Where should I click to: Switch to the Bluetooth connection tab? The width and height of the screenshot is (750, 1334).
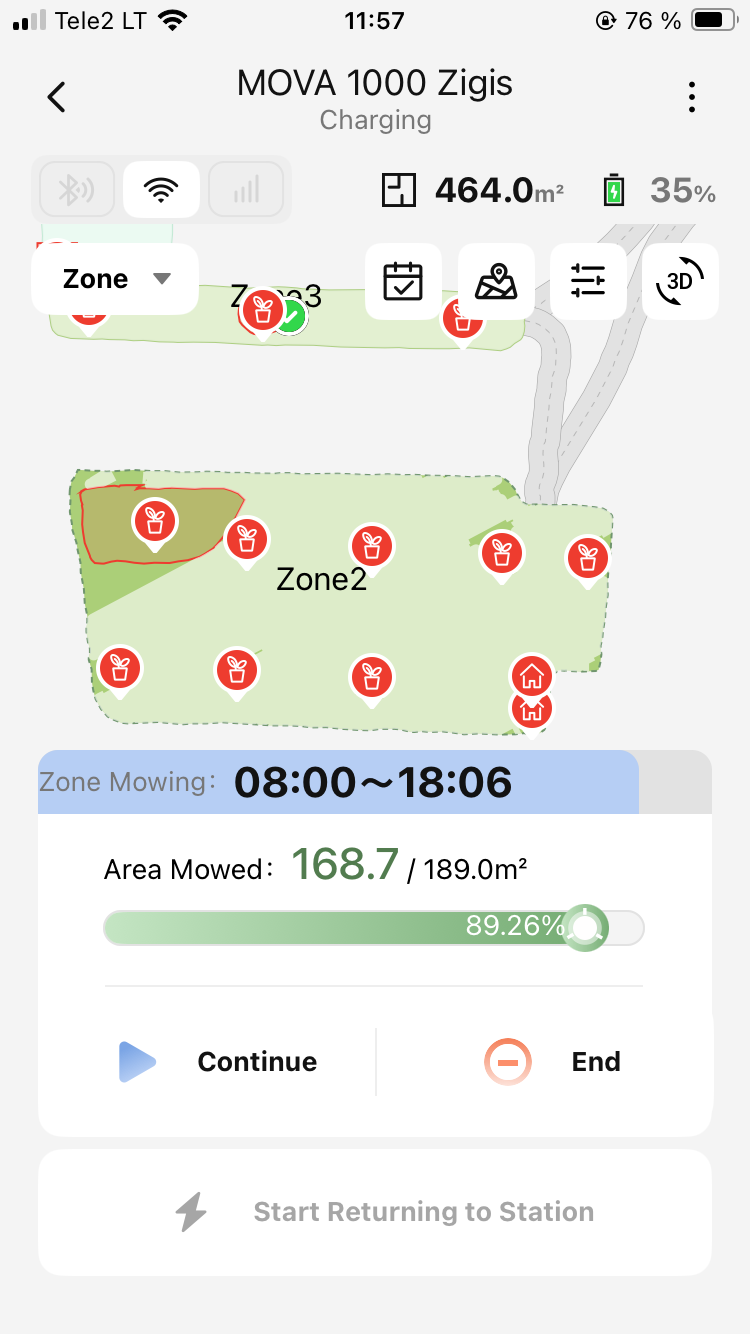tap(76, 189)
